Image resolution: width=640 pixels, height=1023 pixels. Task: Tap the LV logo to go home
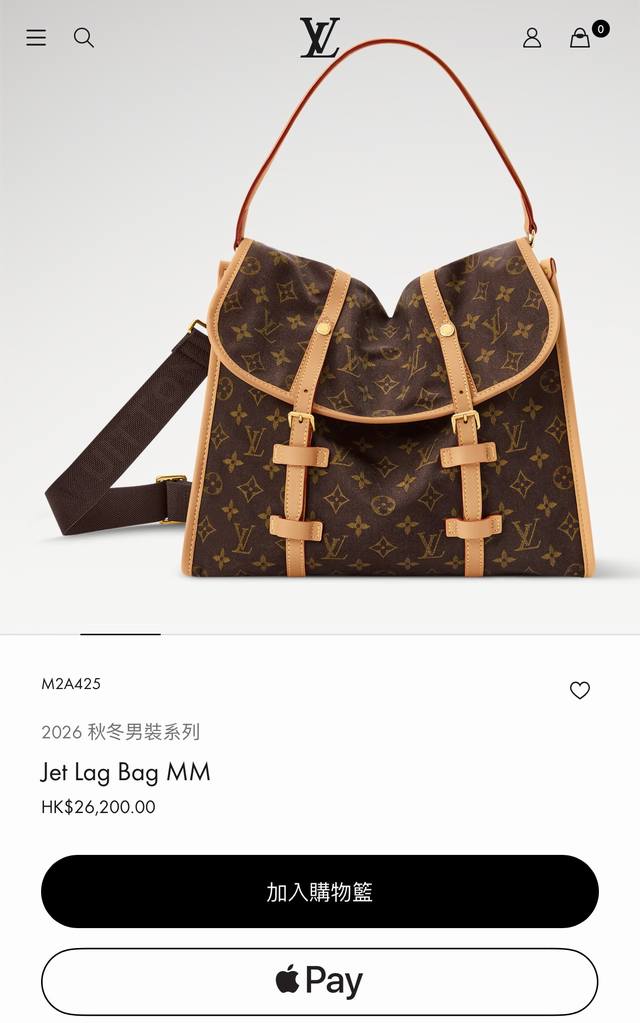(x=320, y=37)
